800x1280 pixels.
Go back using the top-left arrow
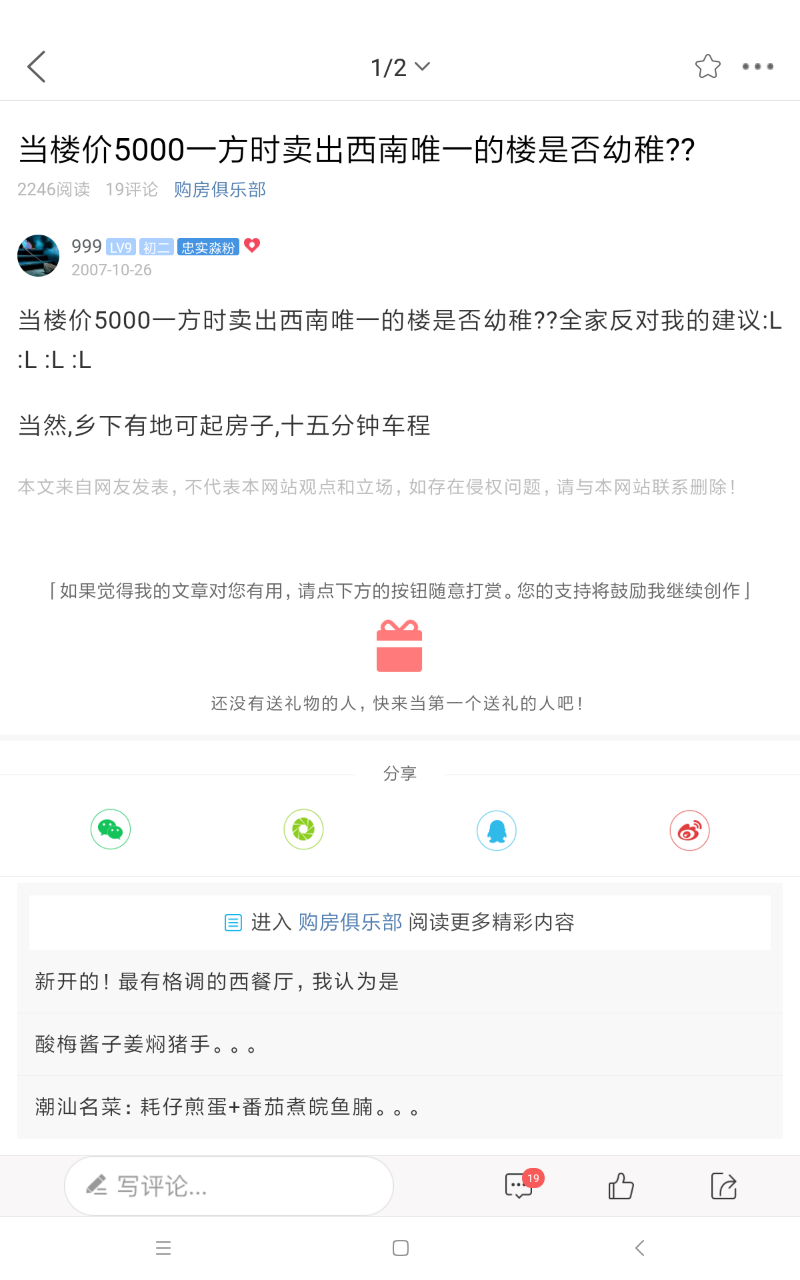[x=37, y=67]
